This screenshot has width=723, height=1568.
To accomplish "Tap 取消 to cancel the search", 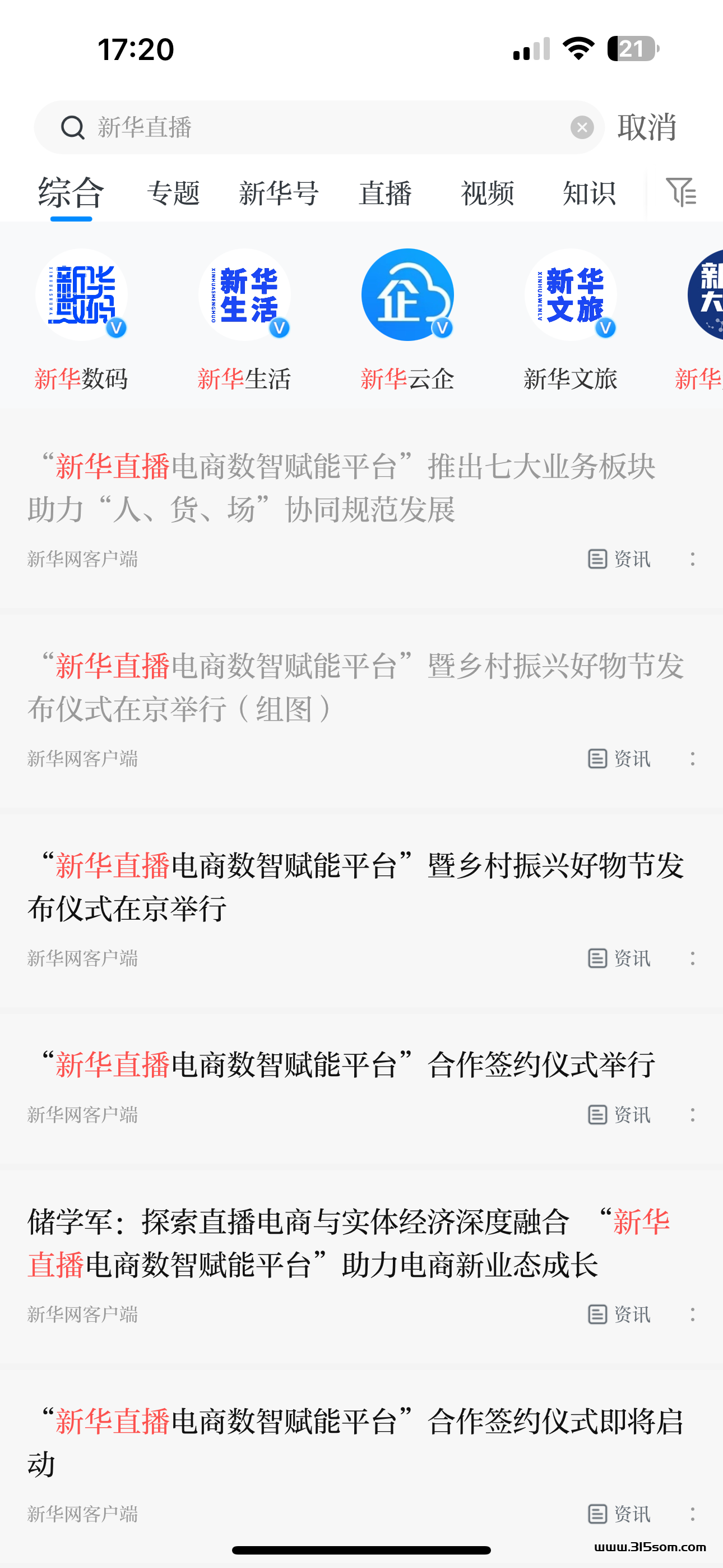I will coord(647,128).
